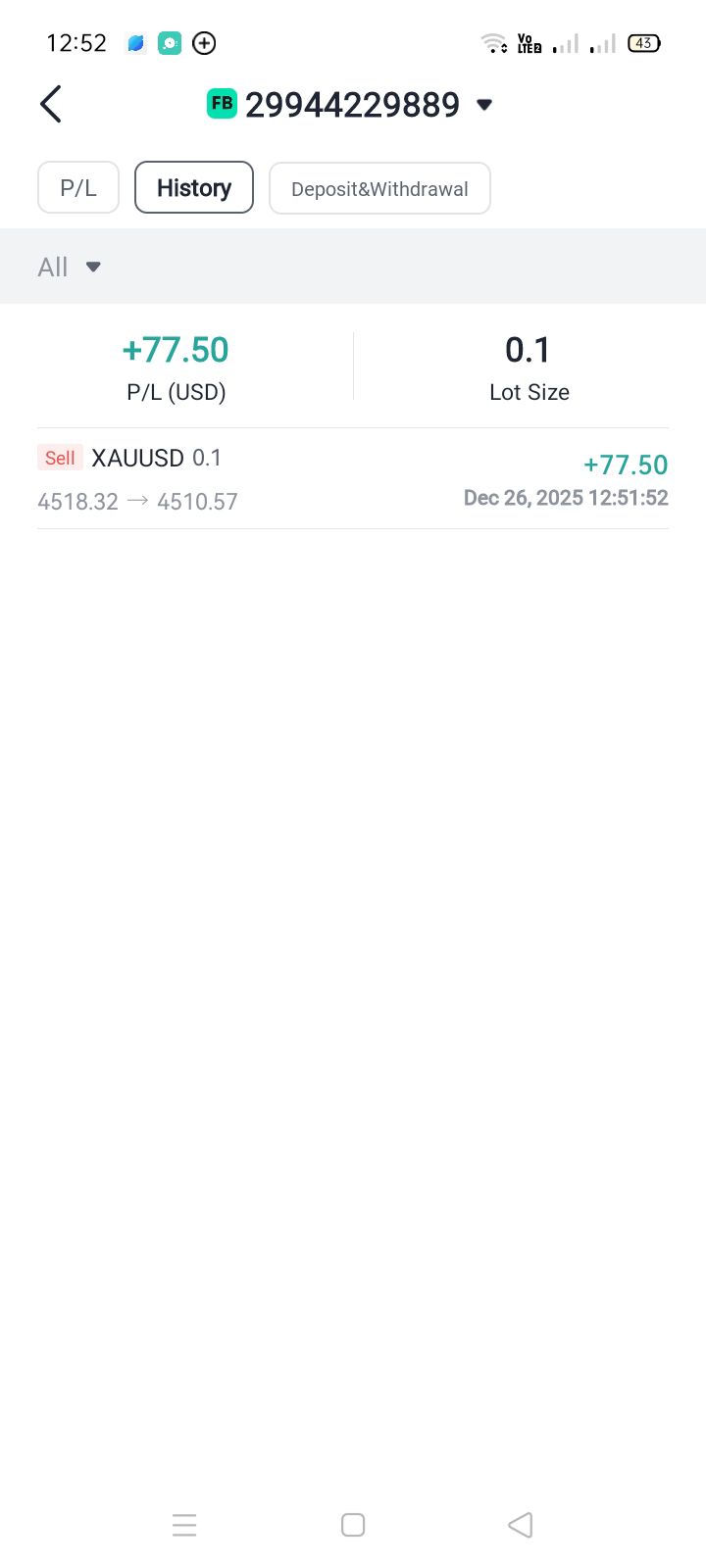
Task: Expand the account 29944229889 dropdown
Action: pos(483,105)
